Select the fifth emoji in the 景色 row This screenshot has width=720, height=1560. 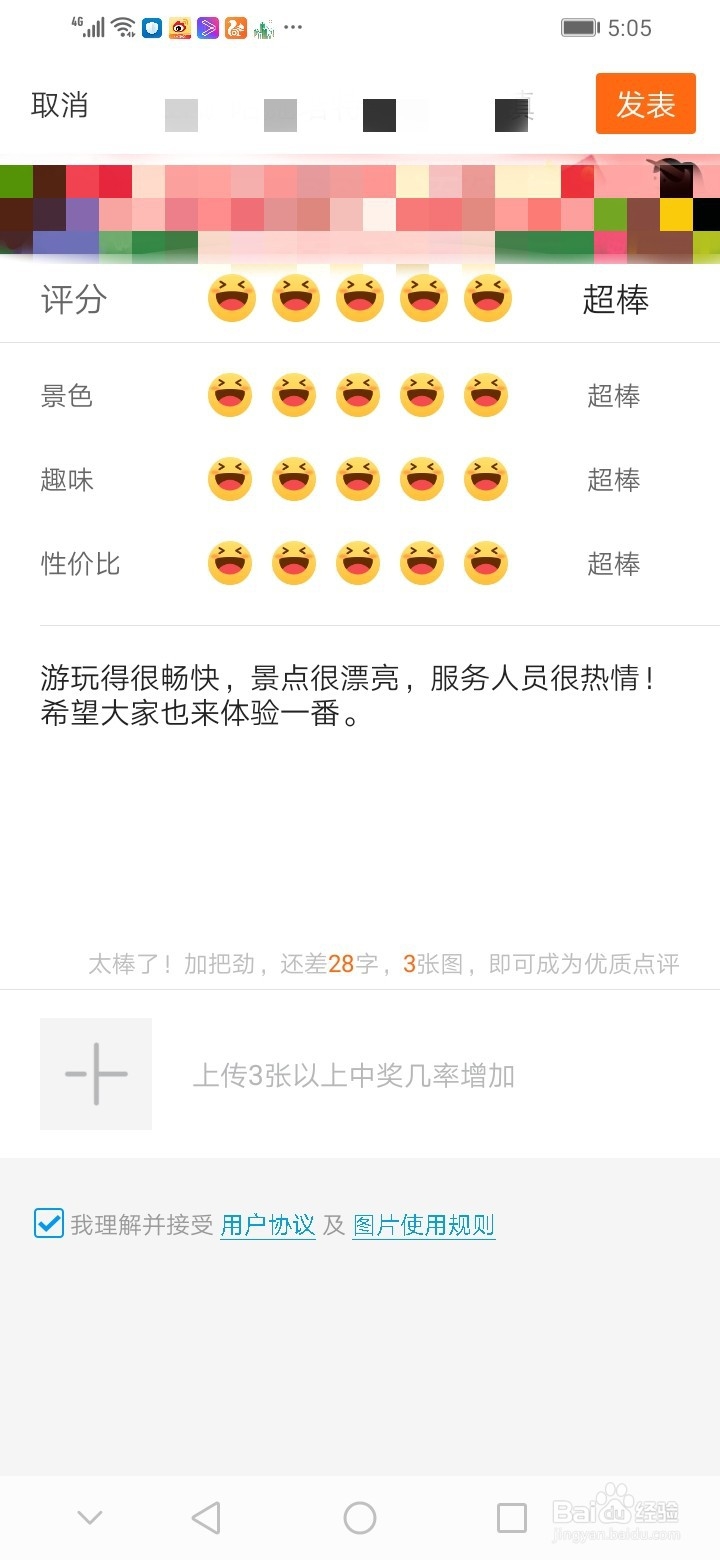click(486, 395)
